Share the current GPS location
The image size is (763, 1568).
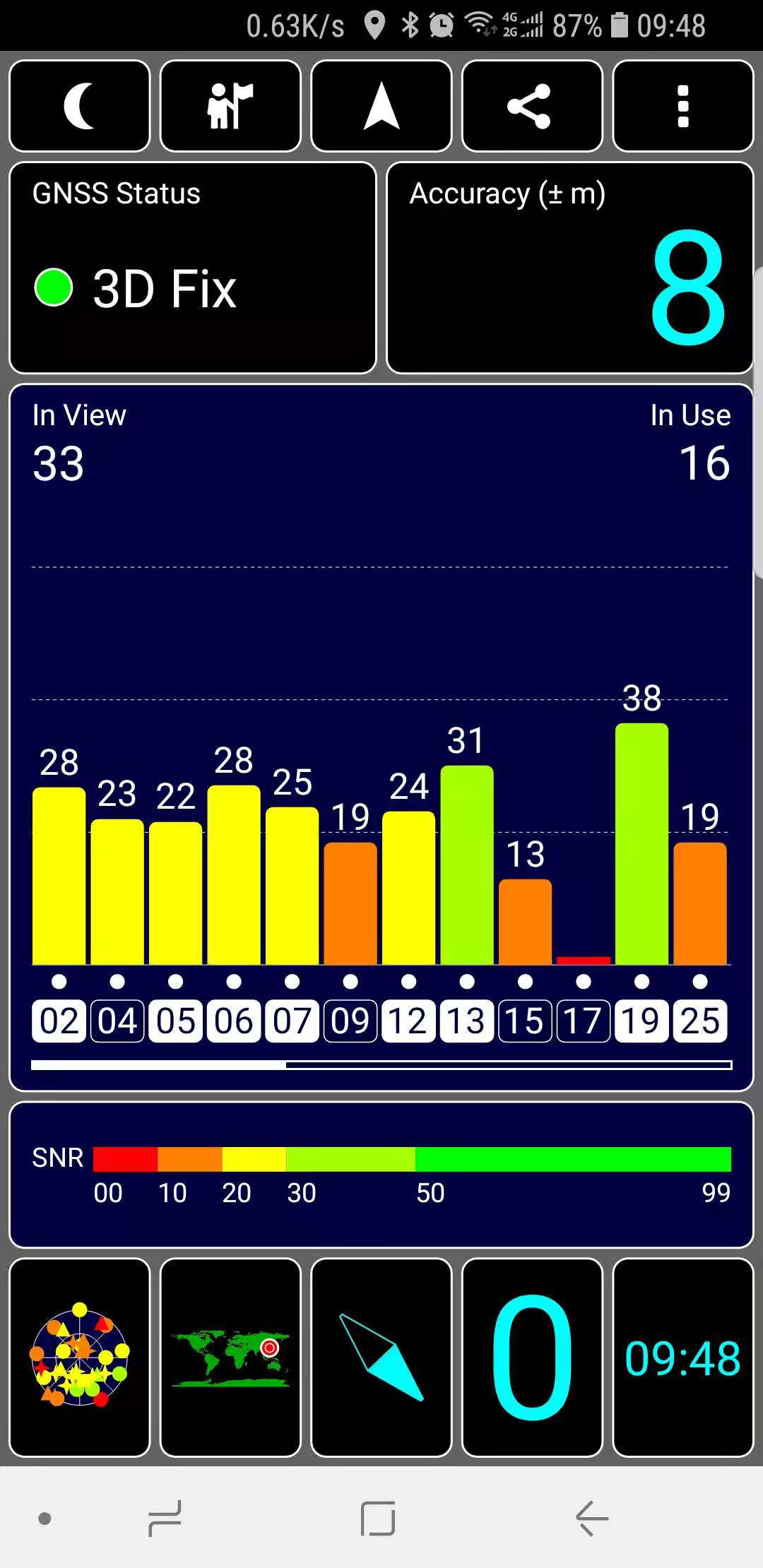[531, 106]
